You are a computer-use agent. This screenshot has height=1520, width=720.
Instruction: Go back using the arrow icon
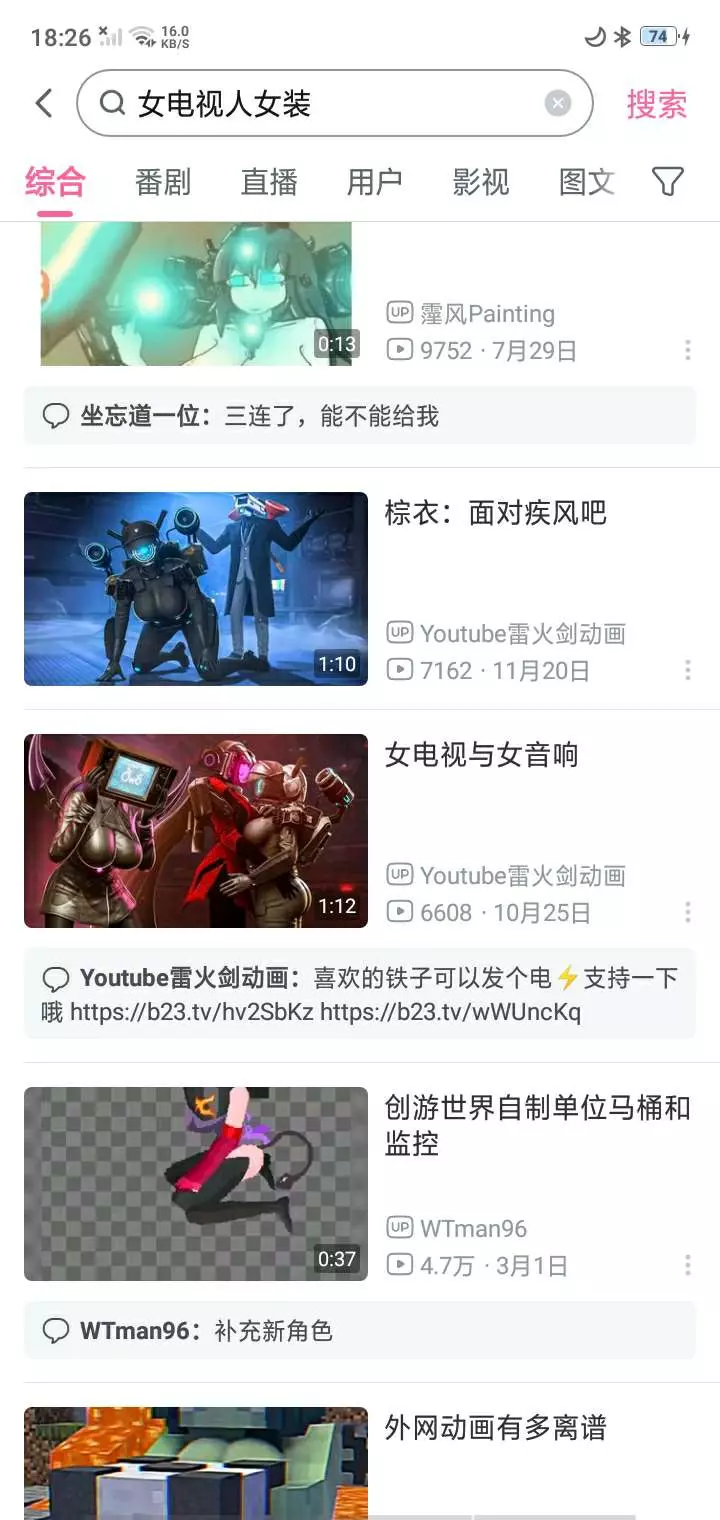[44, 103]
